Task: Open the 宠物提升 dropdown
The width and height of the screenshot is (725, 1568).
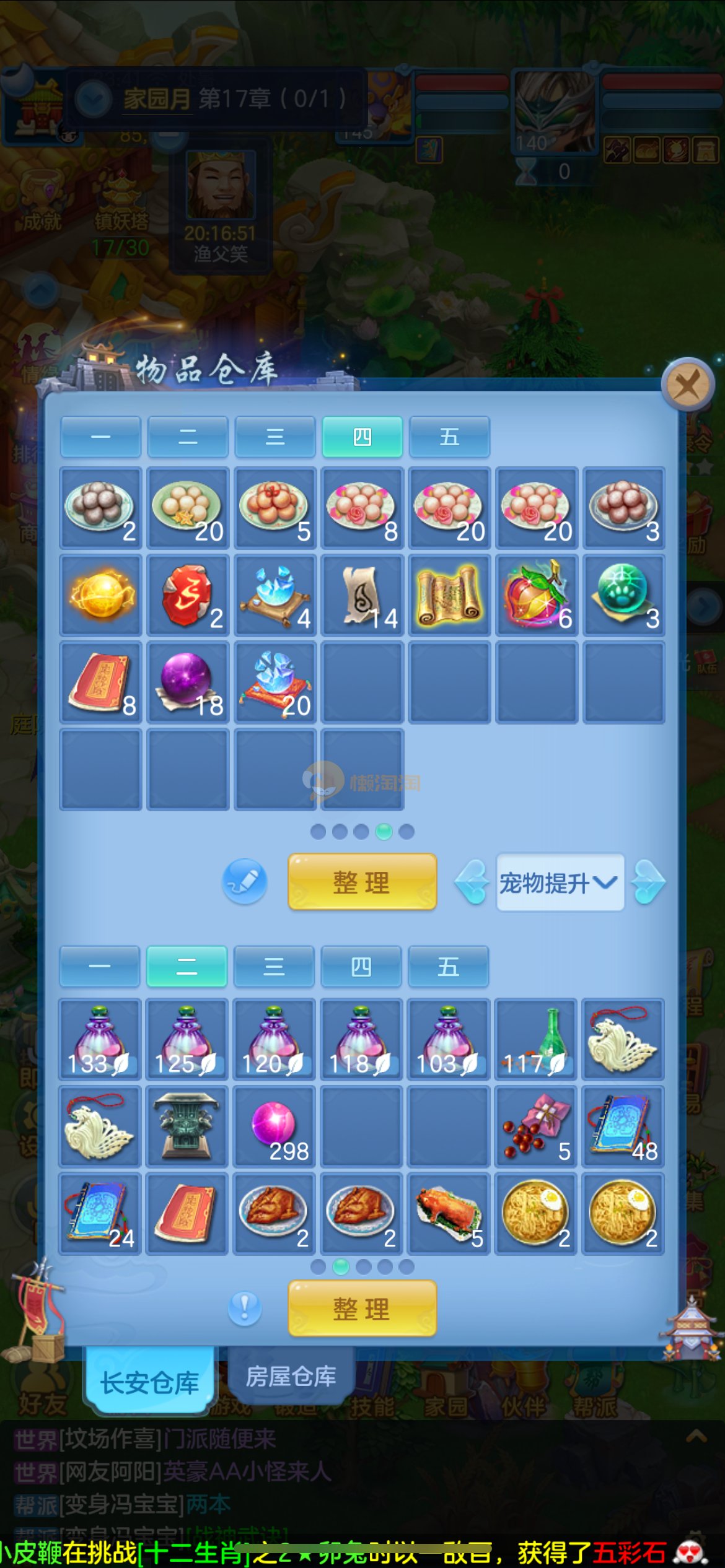Action: click(559, 882)
